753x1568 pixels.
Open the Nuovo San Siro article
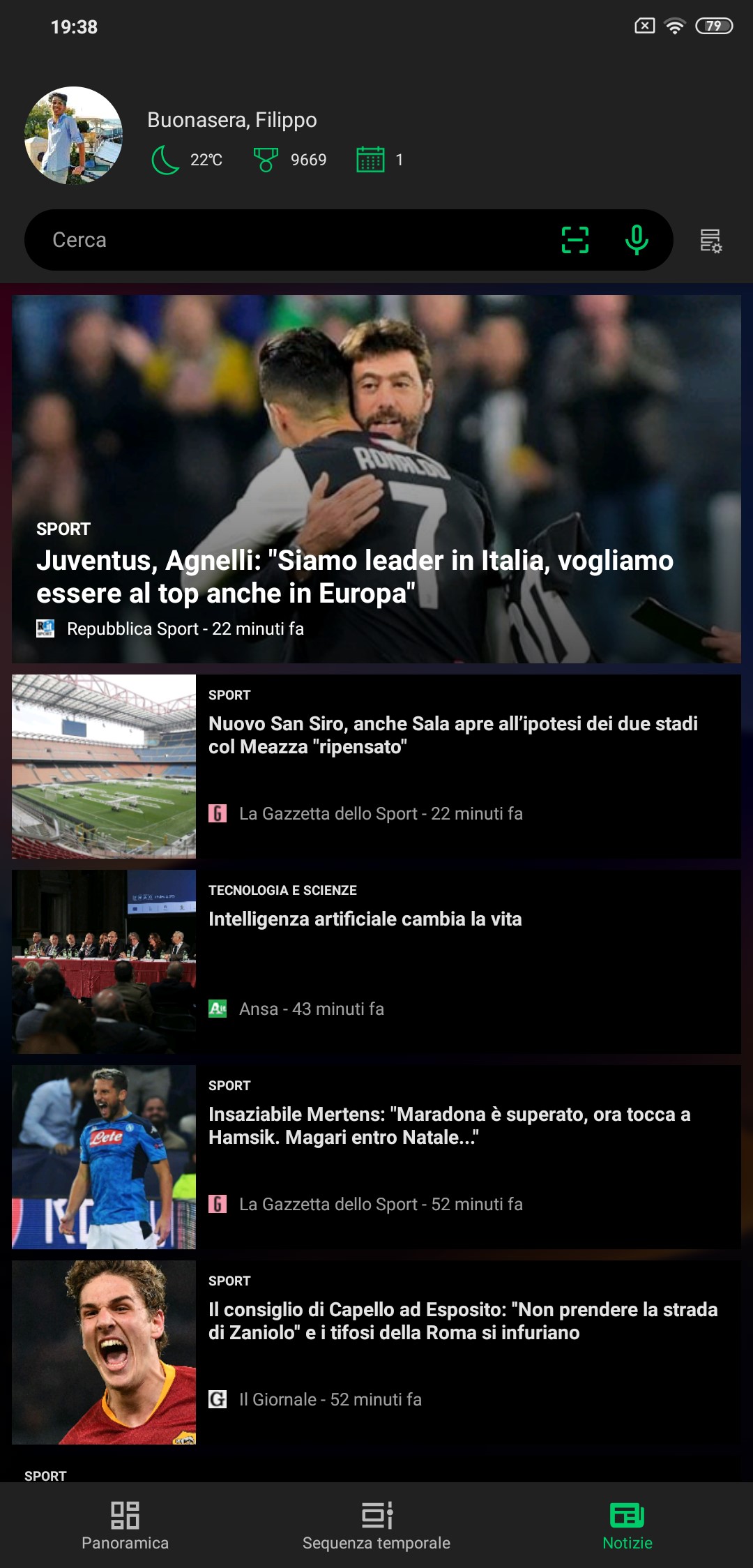[453, 735]
